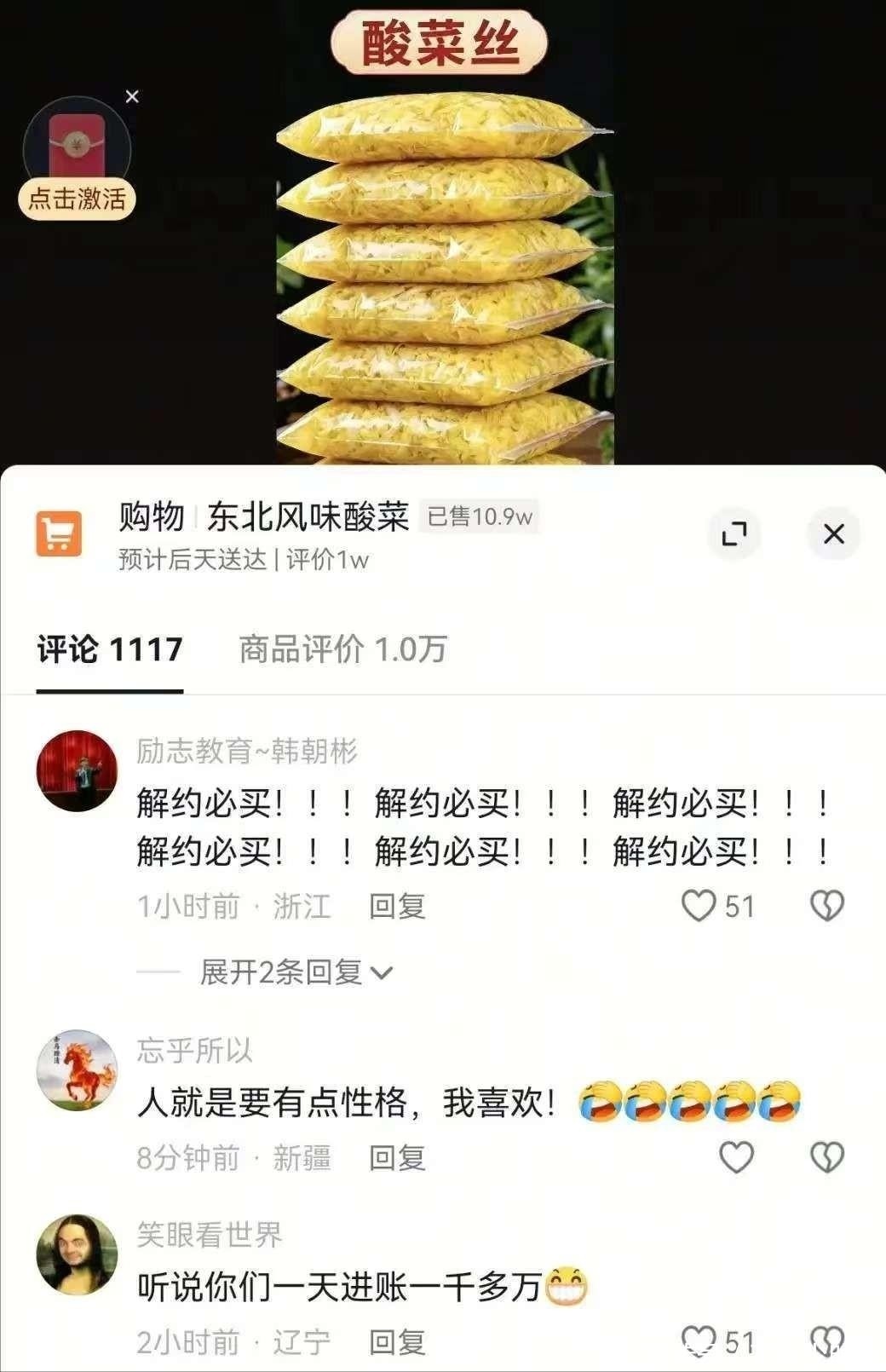Reply to 忘乎所以's comment

397,1157
